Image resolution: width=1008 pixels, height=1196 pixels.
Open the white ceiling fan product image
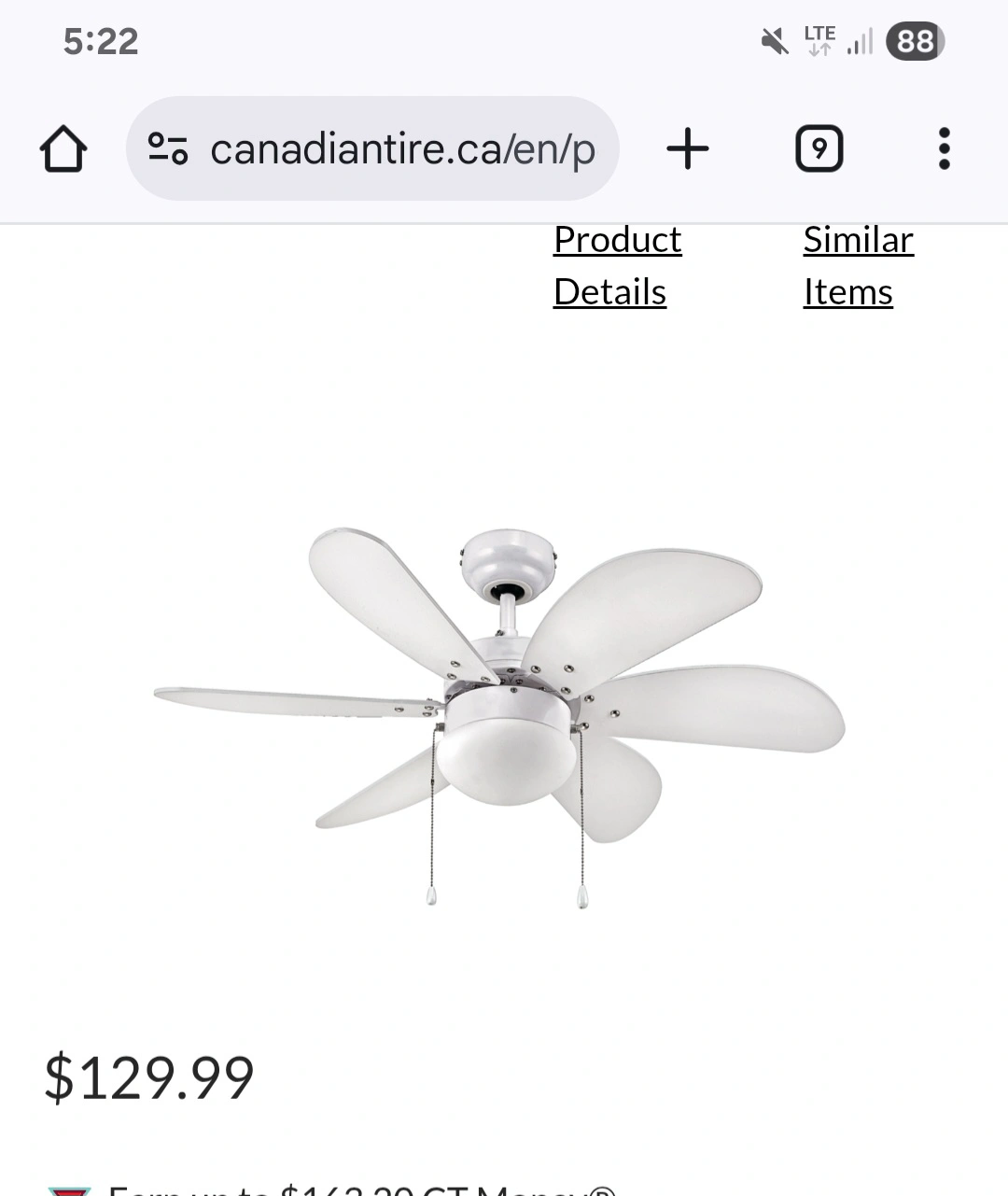click(499, 717)
